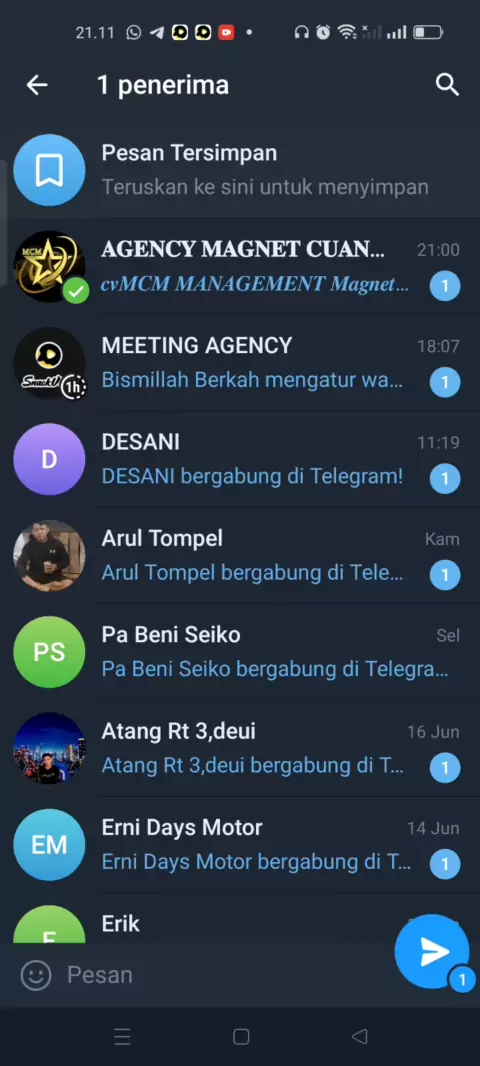Go back using the top arrow
This screenshot has width=480, height=1066.
pyautogui.click(x=37, y=85)
